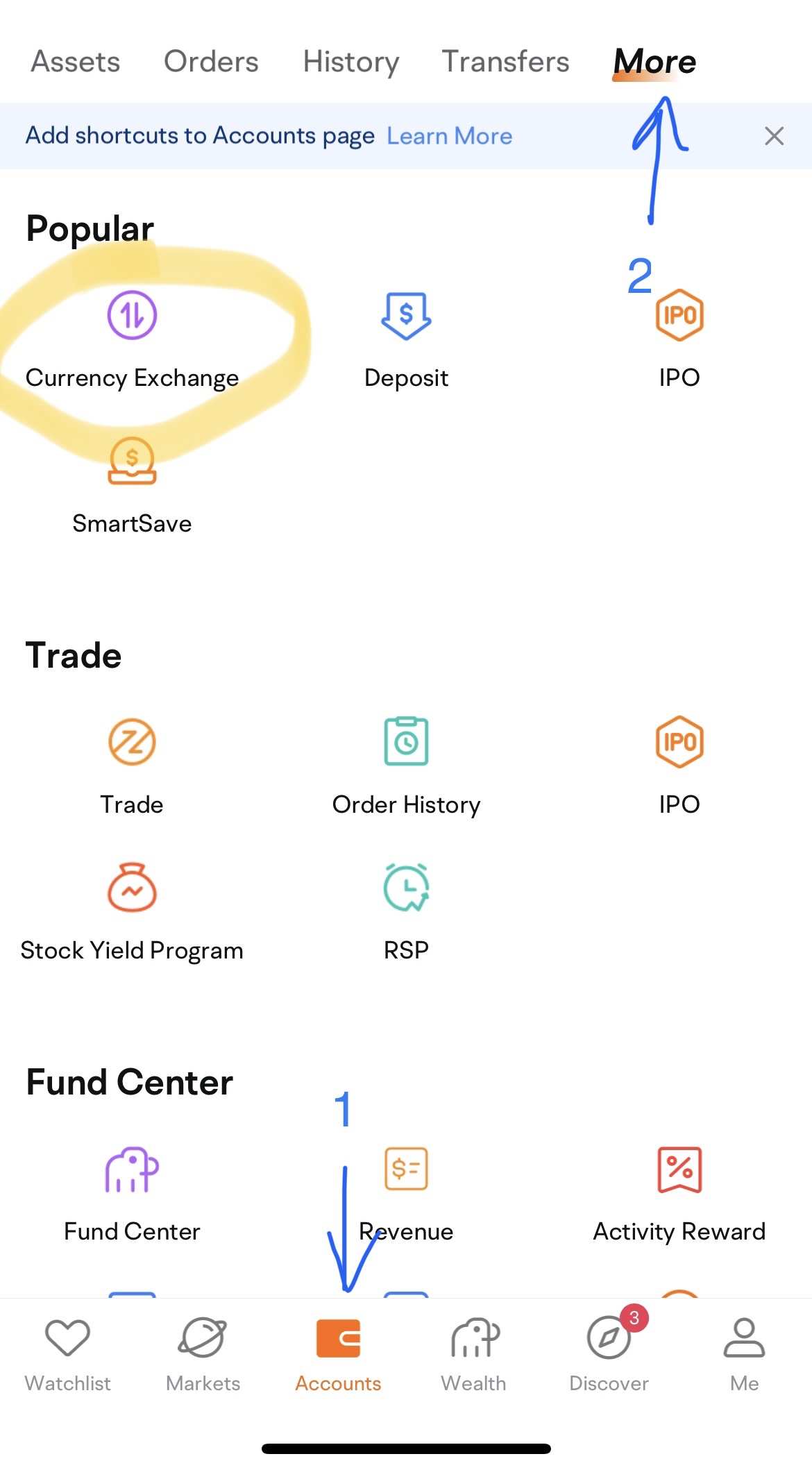Go to the History tab

pyautogui.click(x=350, y=62)
